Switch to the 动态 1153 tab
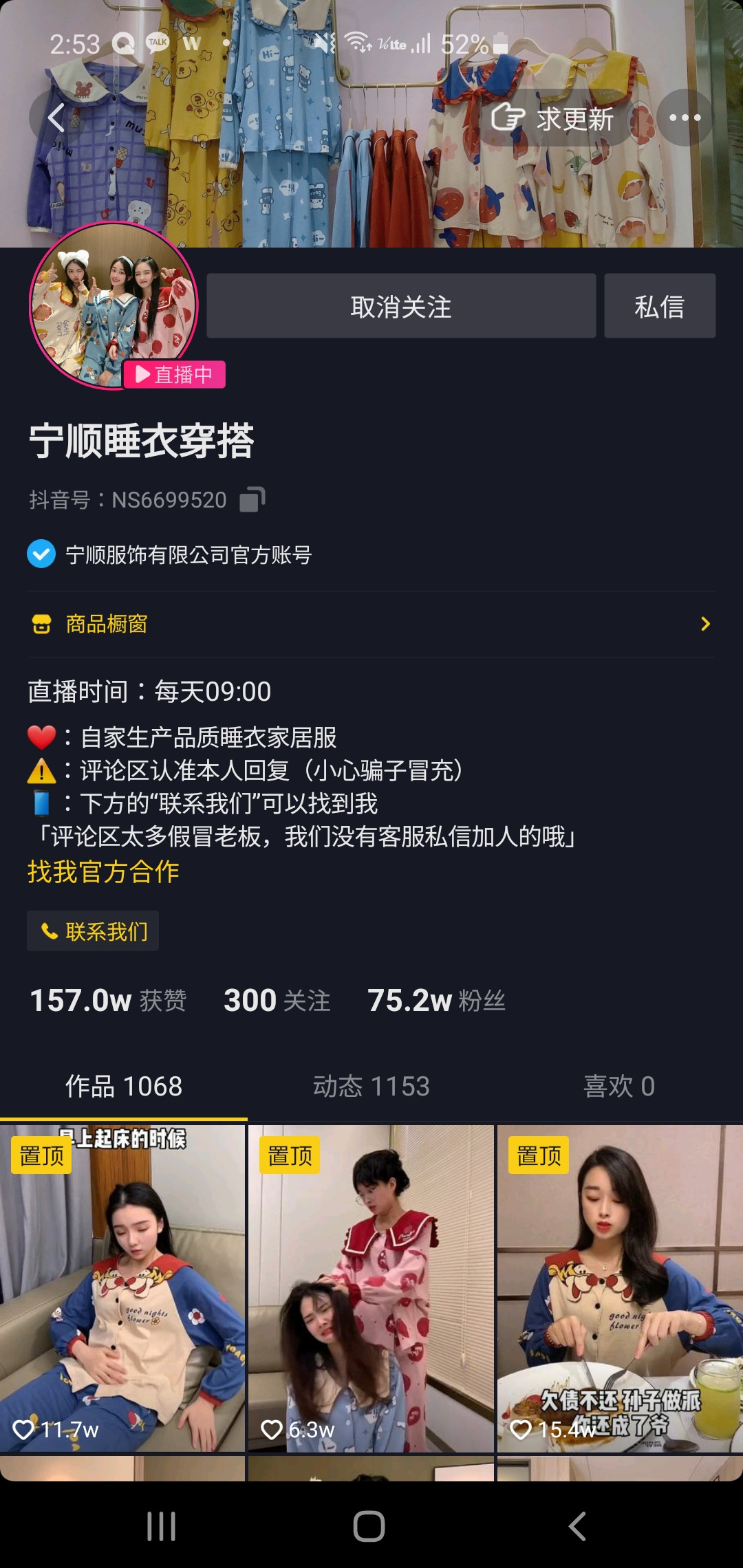This screenshot has width=743, height=1568. coord(371,1086)
